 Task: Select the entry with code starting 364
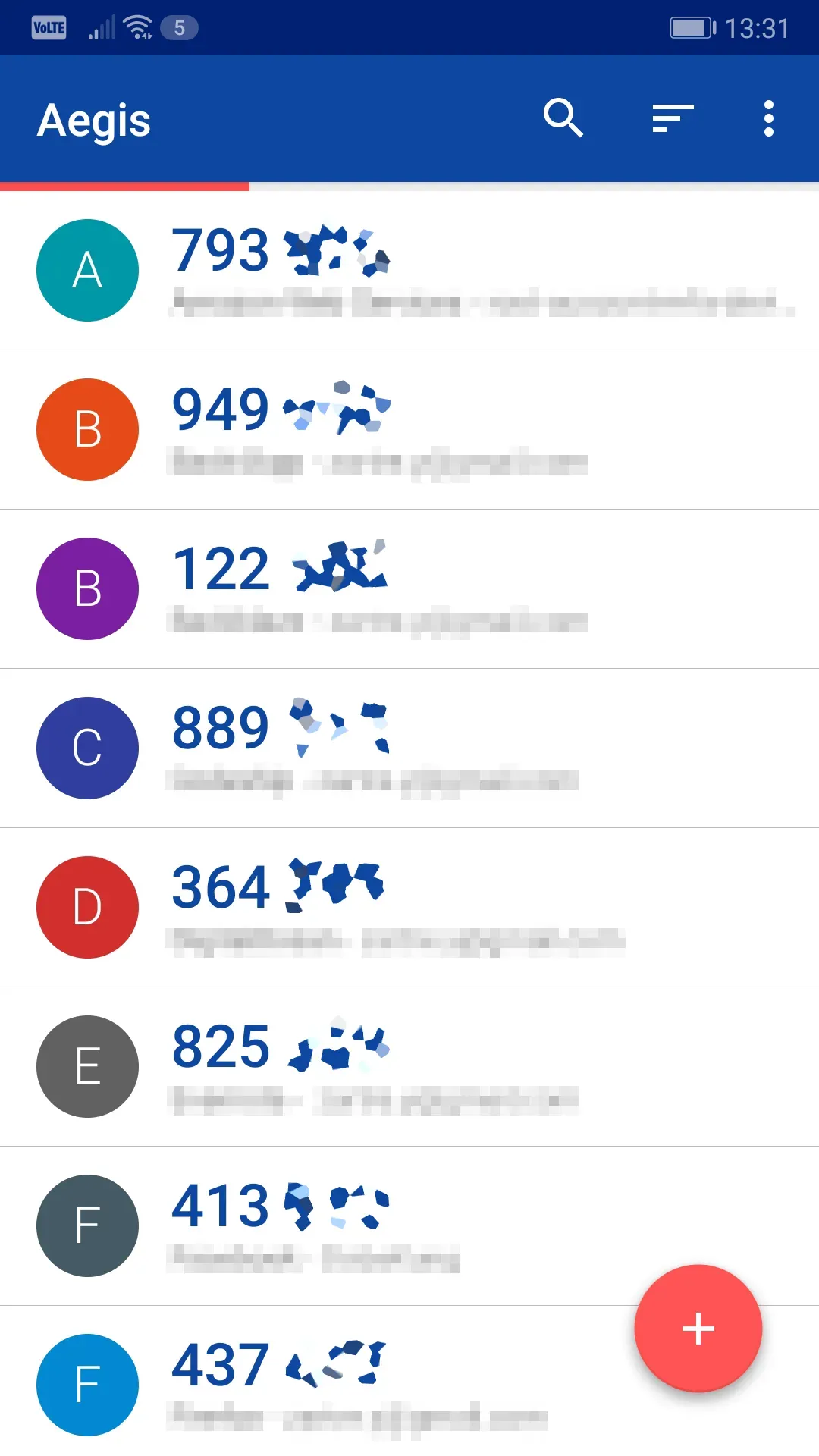click(x=409, y=908)
